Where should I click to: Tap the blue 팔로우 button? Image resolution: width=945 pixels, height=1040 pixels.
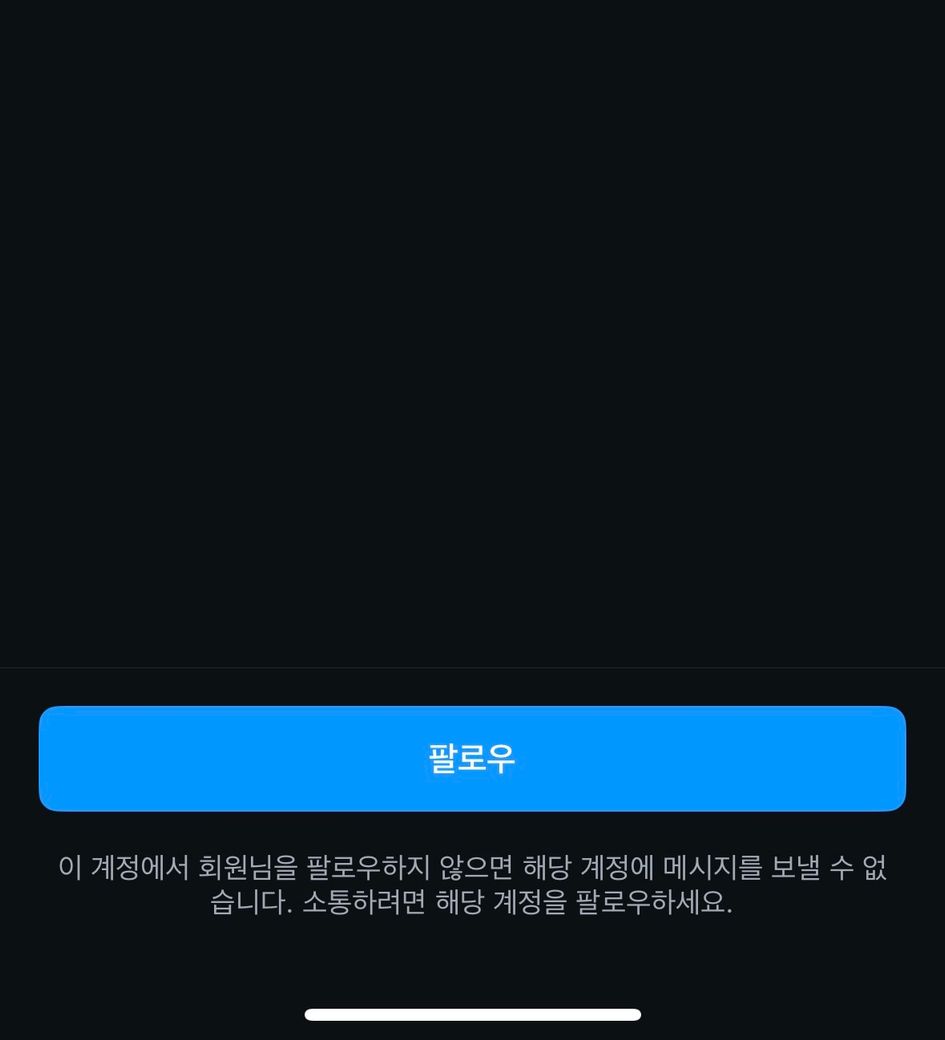point(472,759)
